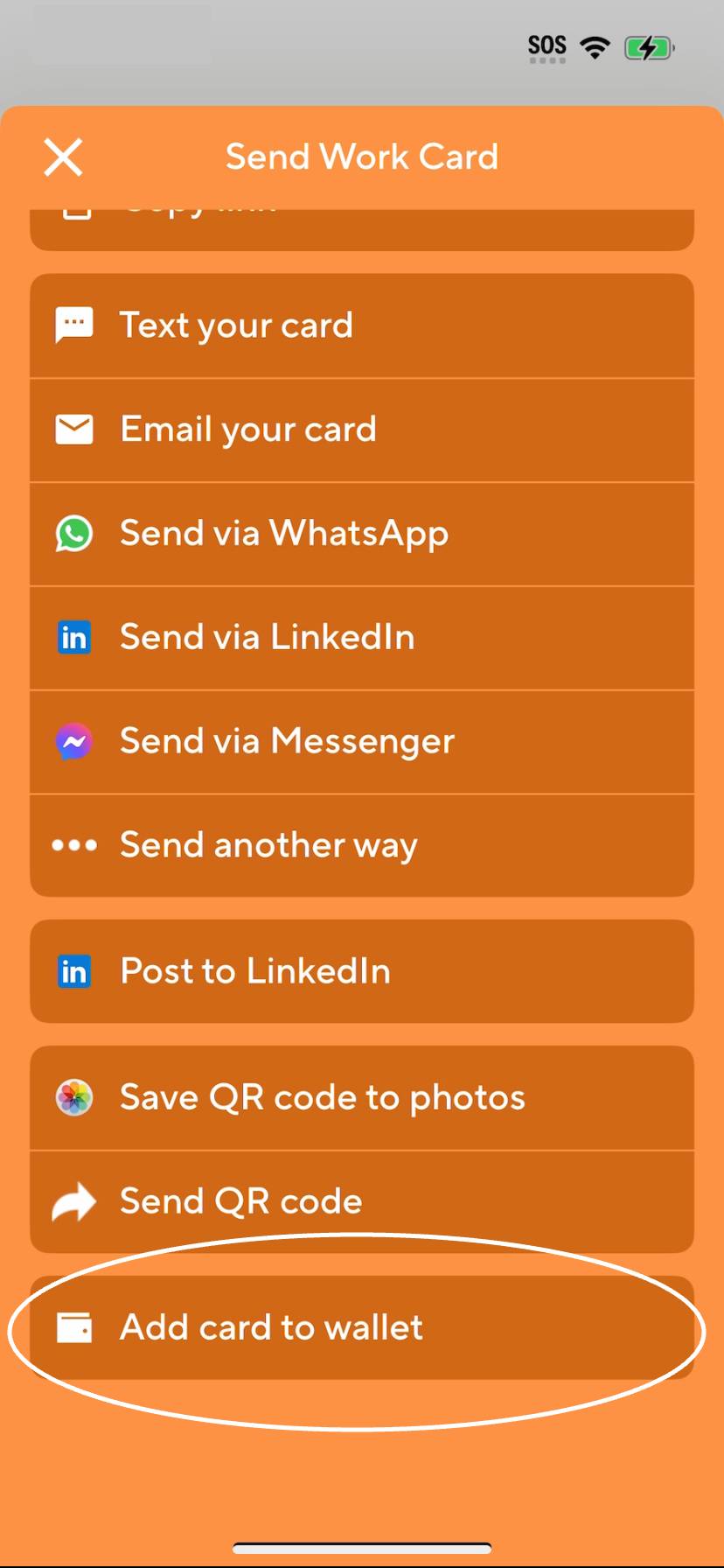Share the card via Messenger
The height and width of the screenshot is (1568, 724).
point(362,742)
